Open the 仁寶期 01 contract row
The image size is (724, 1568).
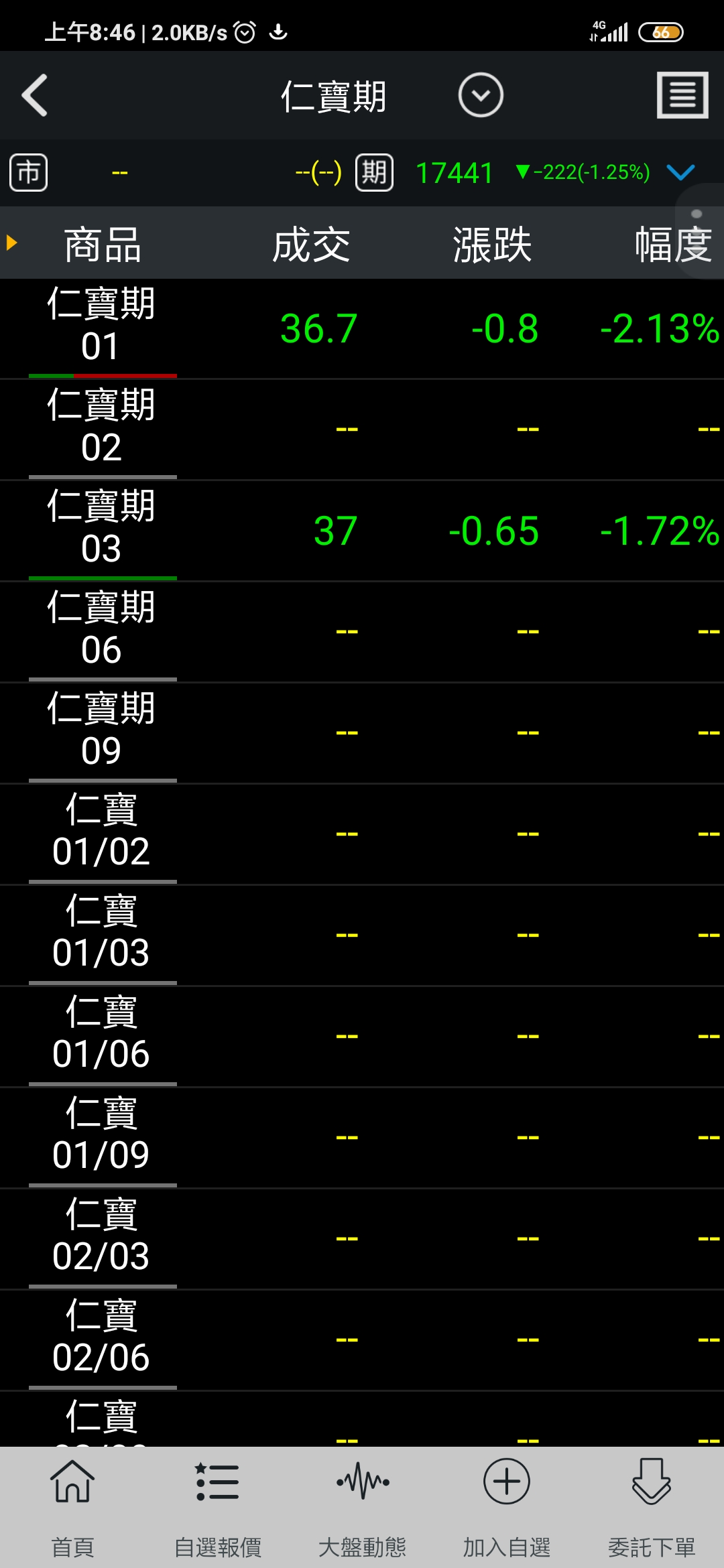(x=362, y=328)
